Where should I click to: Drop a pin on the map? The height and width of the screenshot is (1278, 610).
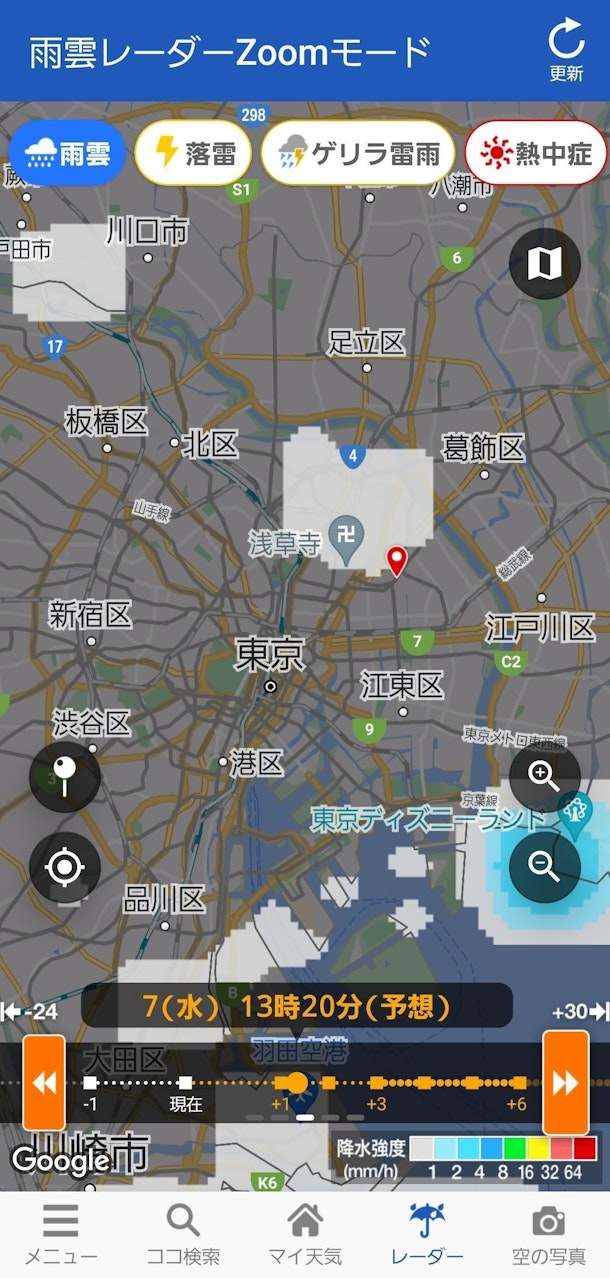(65, 776)
